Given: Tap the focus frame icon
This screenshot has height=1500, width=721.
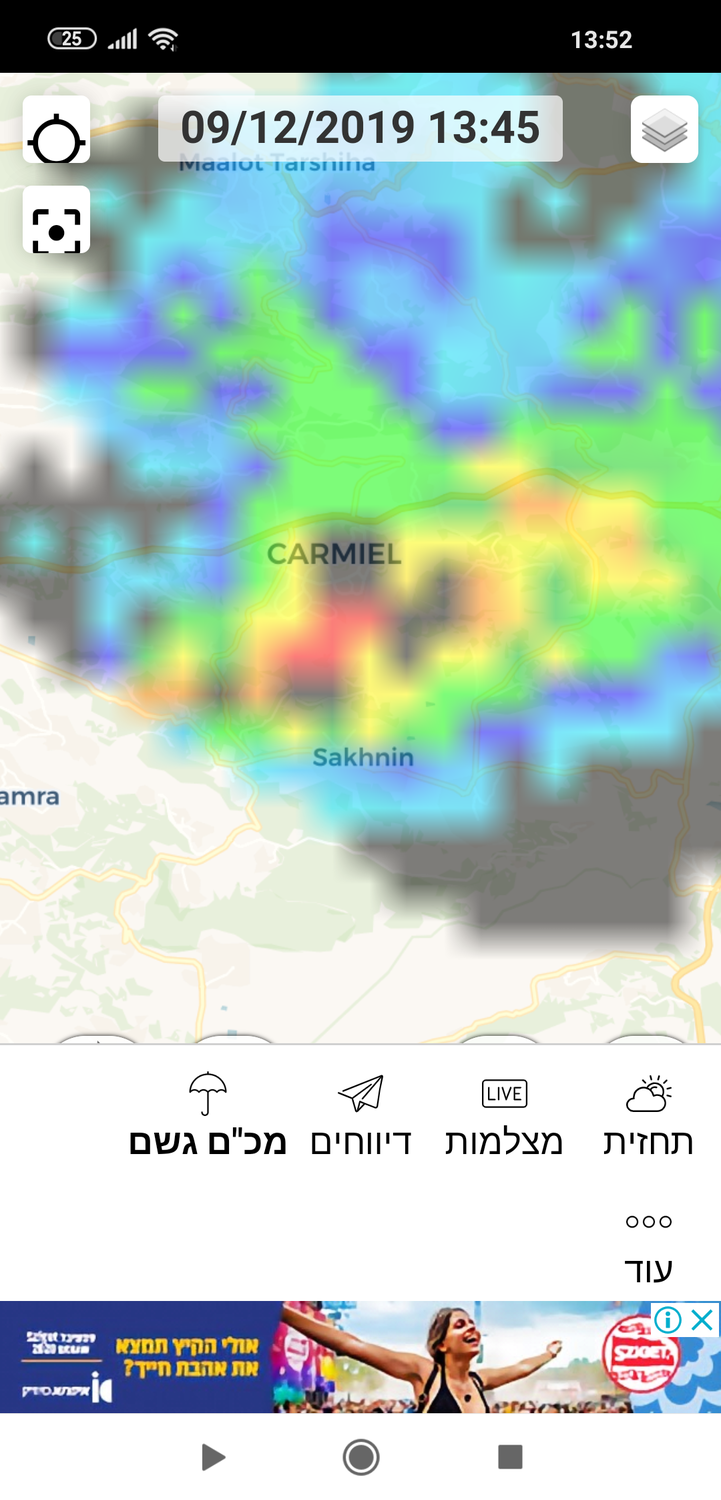Looking at the screenshot, I should pos(57,220).
